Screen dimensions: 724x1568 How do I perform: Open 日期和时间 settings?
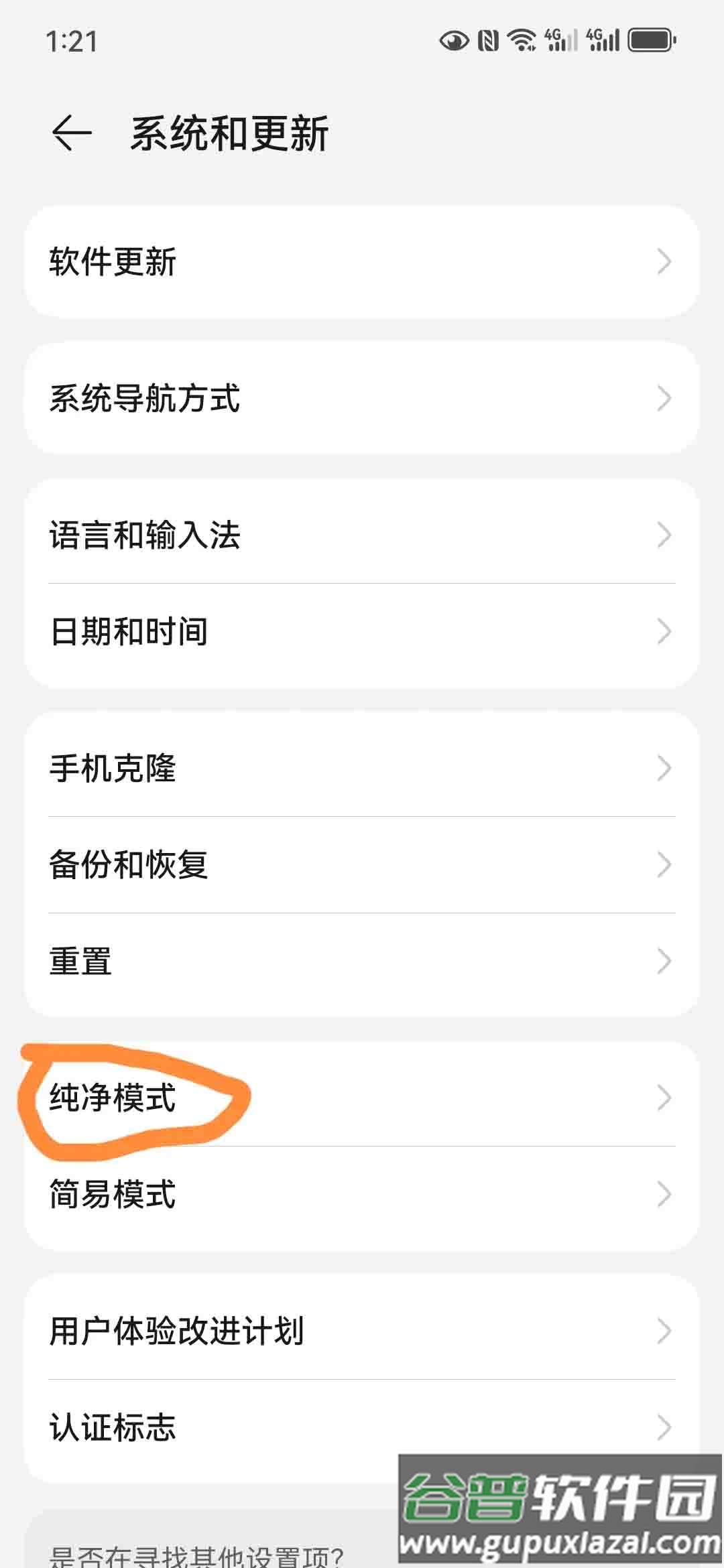(x=362, y=631)
